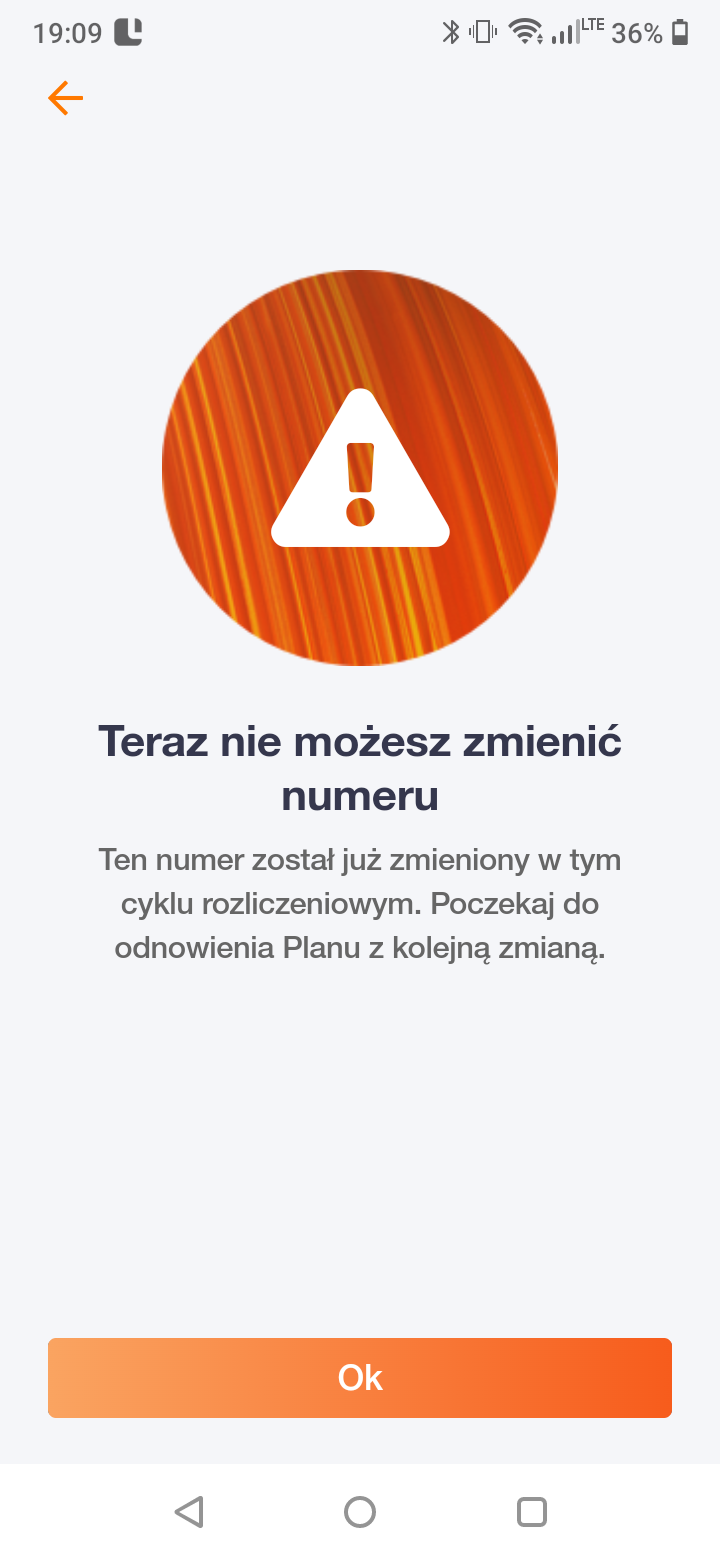Tap the Bluetooth status icon
The height and width of the screenshot is (1560, 720).
coord(451,32)
